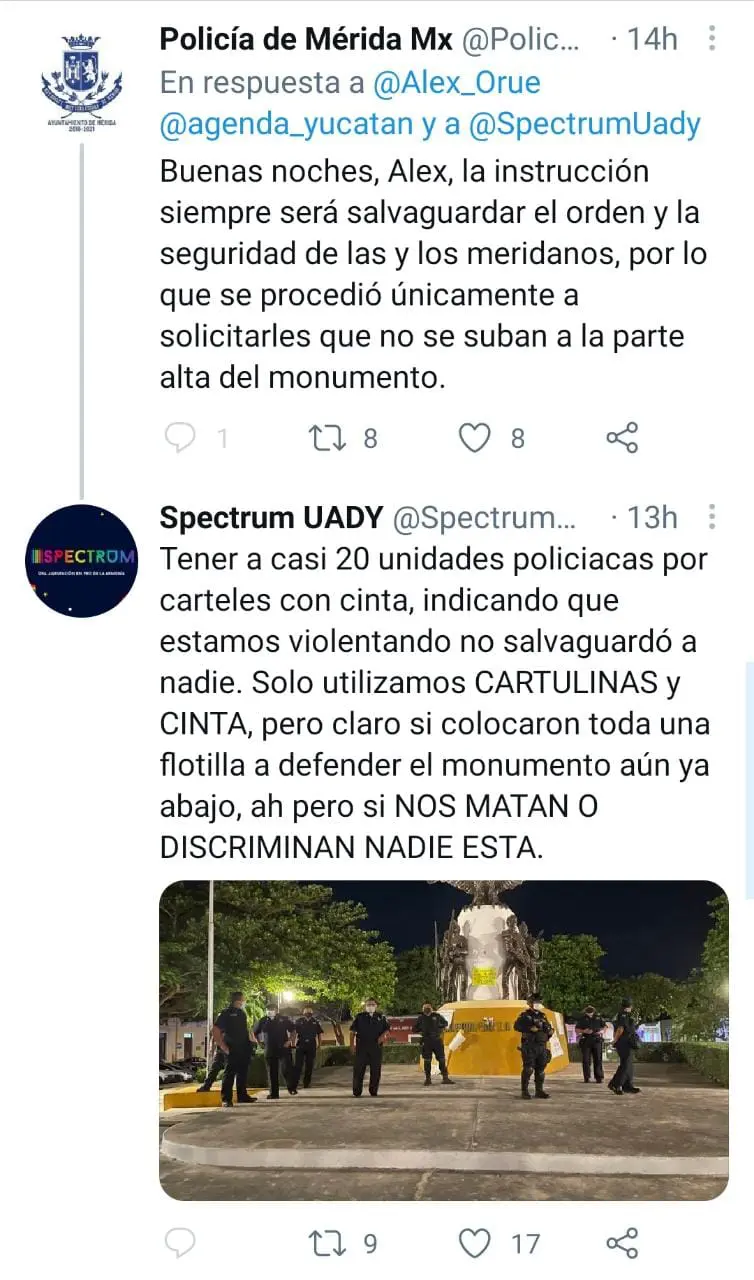View Spectrum UADY profile avatar
The width and height of the screenshot is (754, 1280).
(x=81, y=559)
